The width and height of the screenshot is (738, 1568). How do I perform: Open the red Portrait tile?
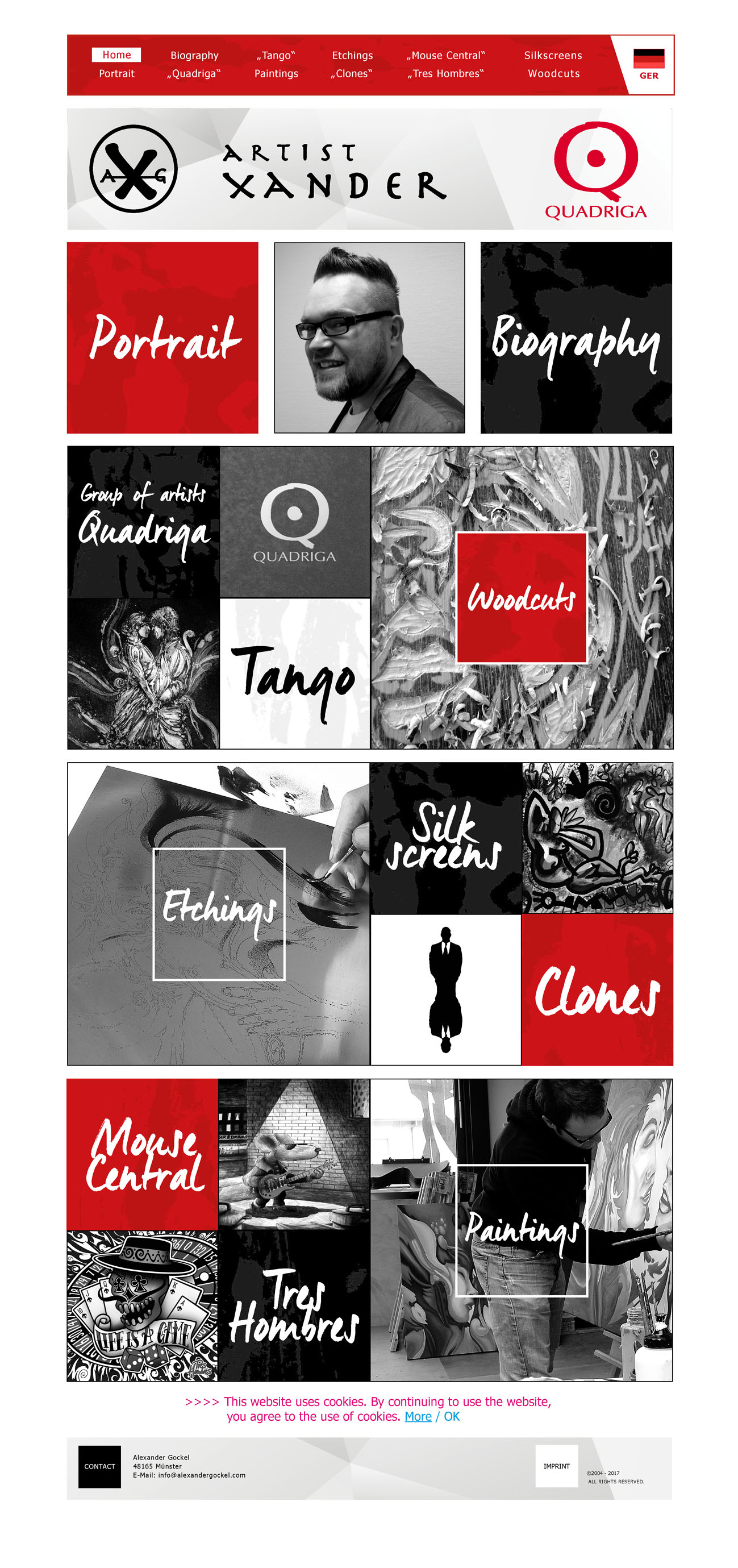click(x=162, y=338)
